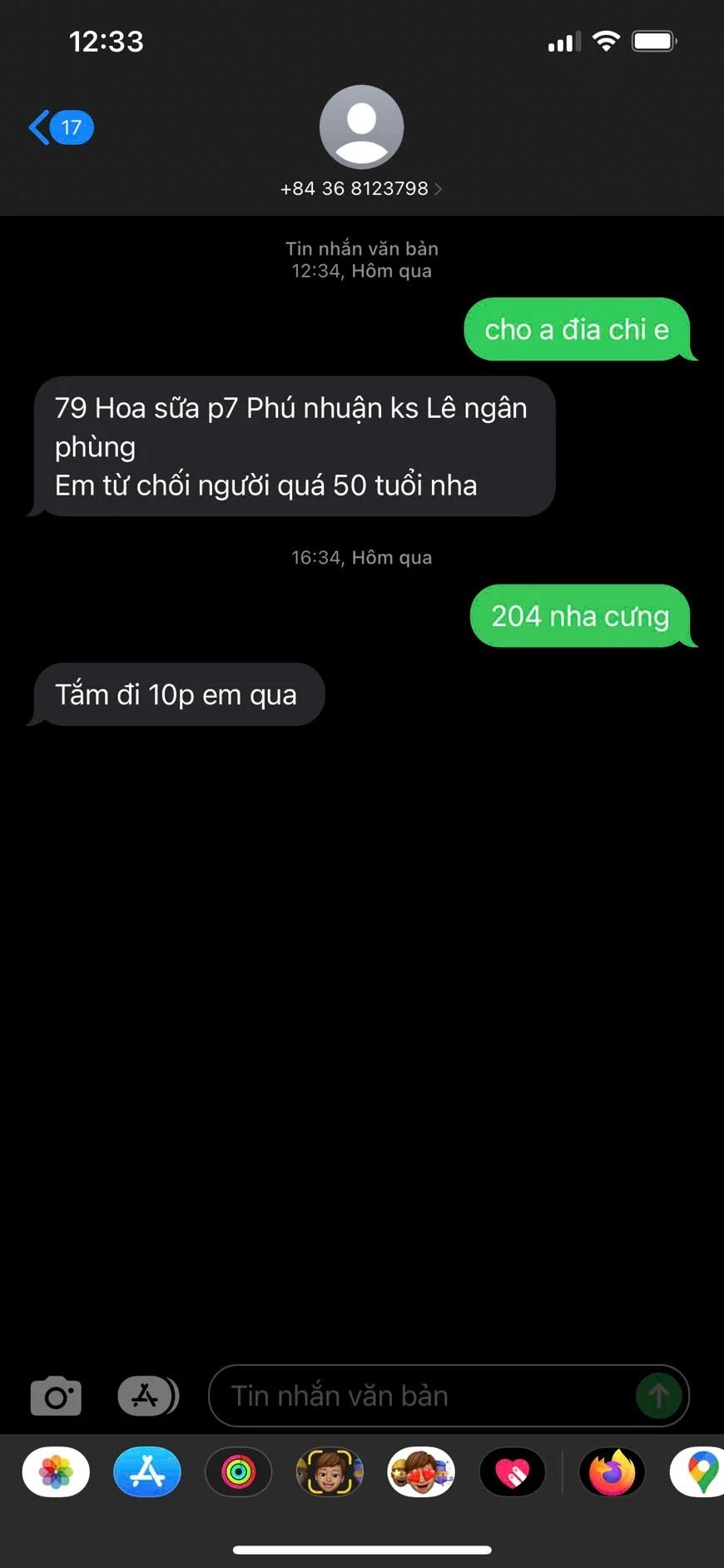Open the Photos iMessage app

tap(56, 1472)
